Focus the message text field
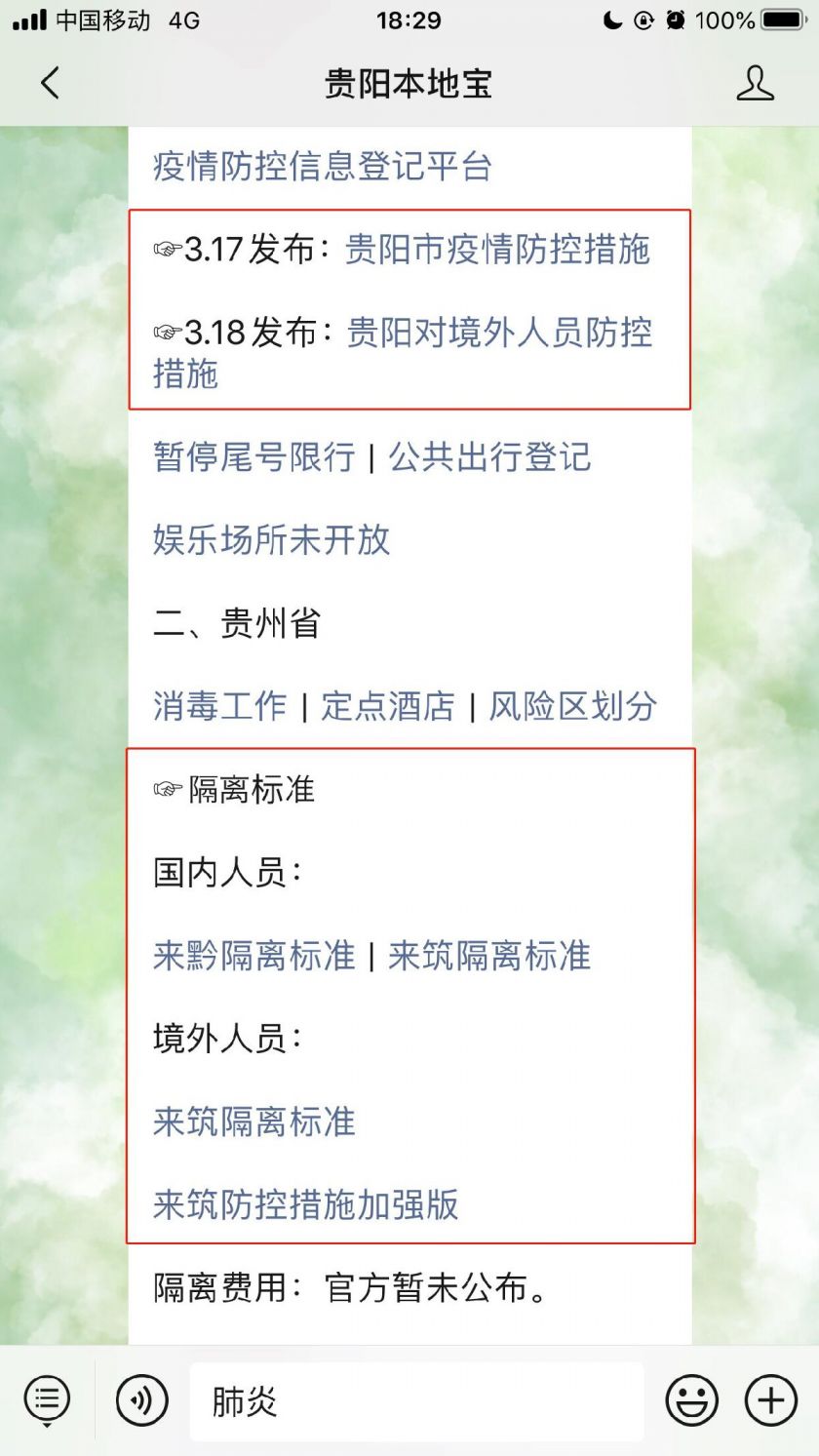Screen dimensions: 819x1456 coord(417,1400)
